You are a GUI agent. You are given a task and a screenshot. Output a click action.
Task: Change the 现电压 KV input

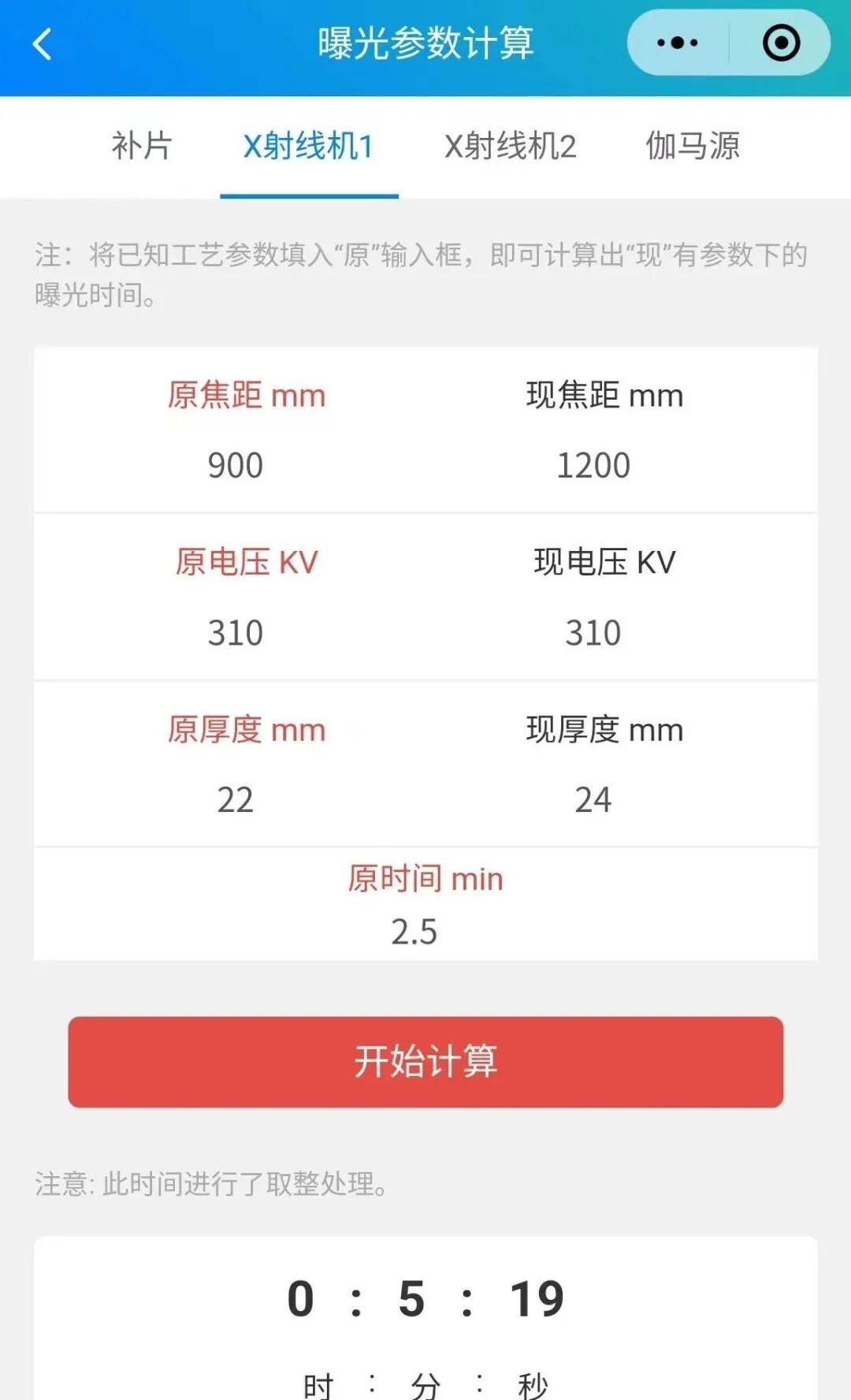point(593,633)
